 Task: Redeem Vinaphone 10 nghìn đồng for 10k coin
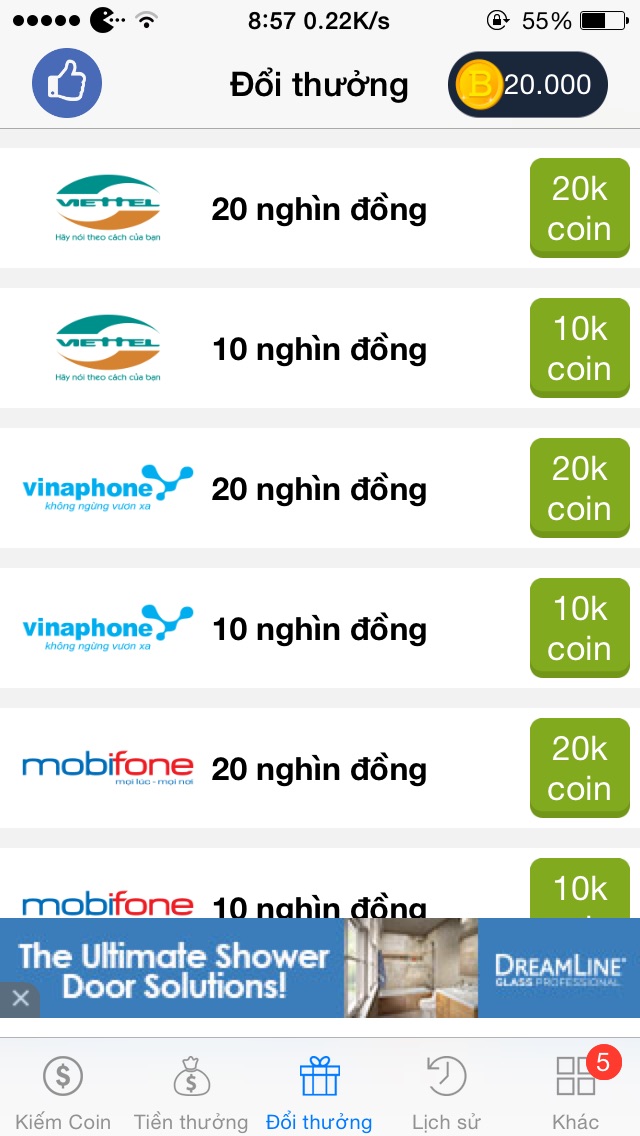pos(579,628)
